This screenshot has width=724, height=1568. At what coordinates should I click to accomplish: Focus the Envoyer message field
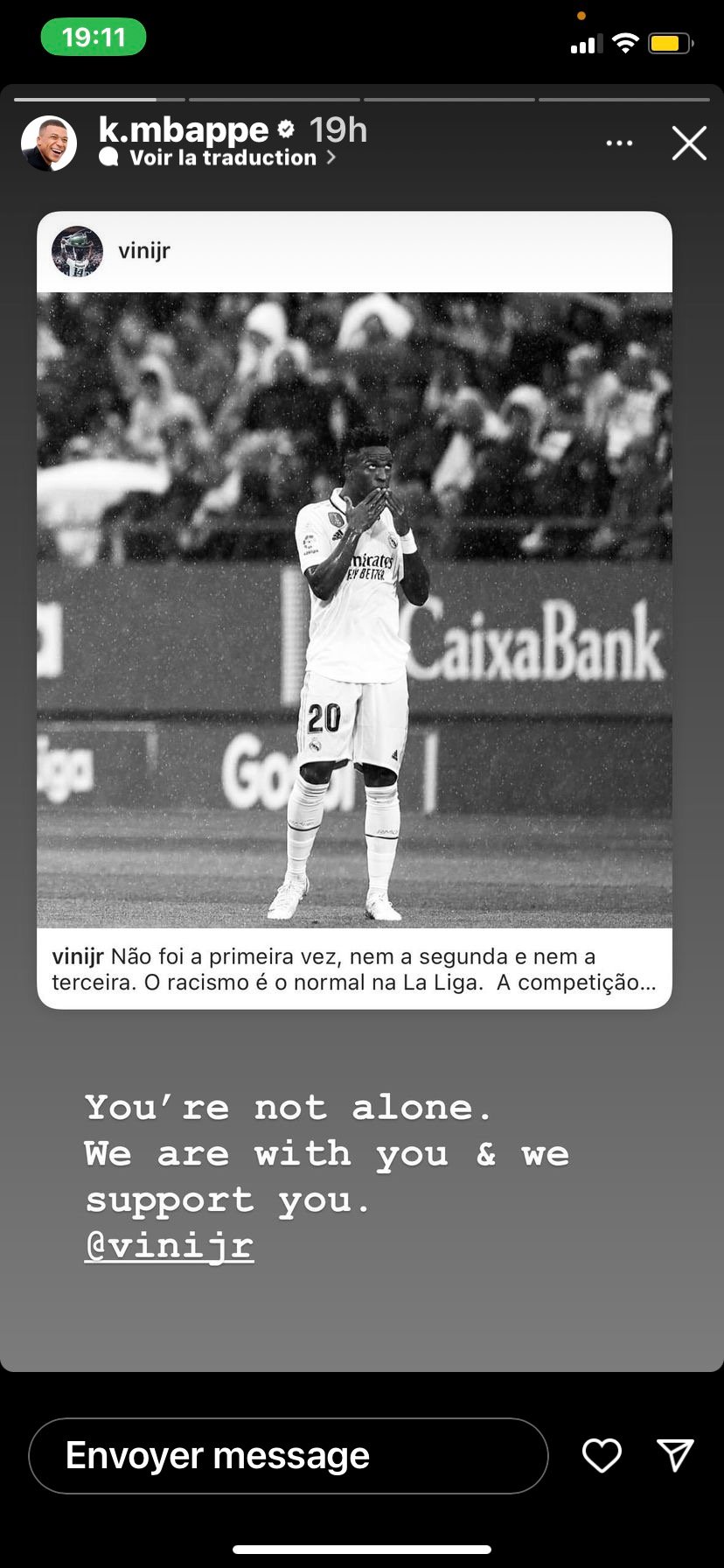[289, 1456]
